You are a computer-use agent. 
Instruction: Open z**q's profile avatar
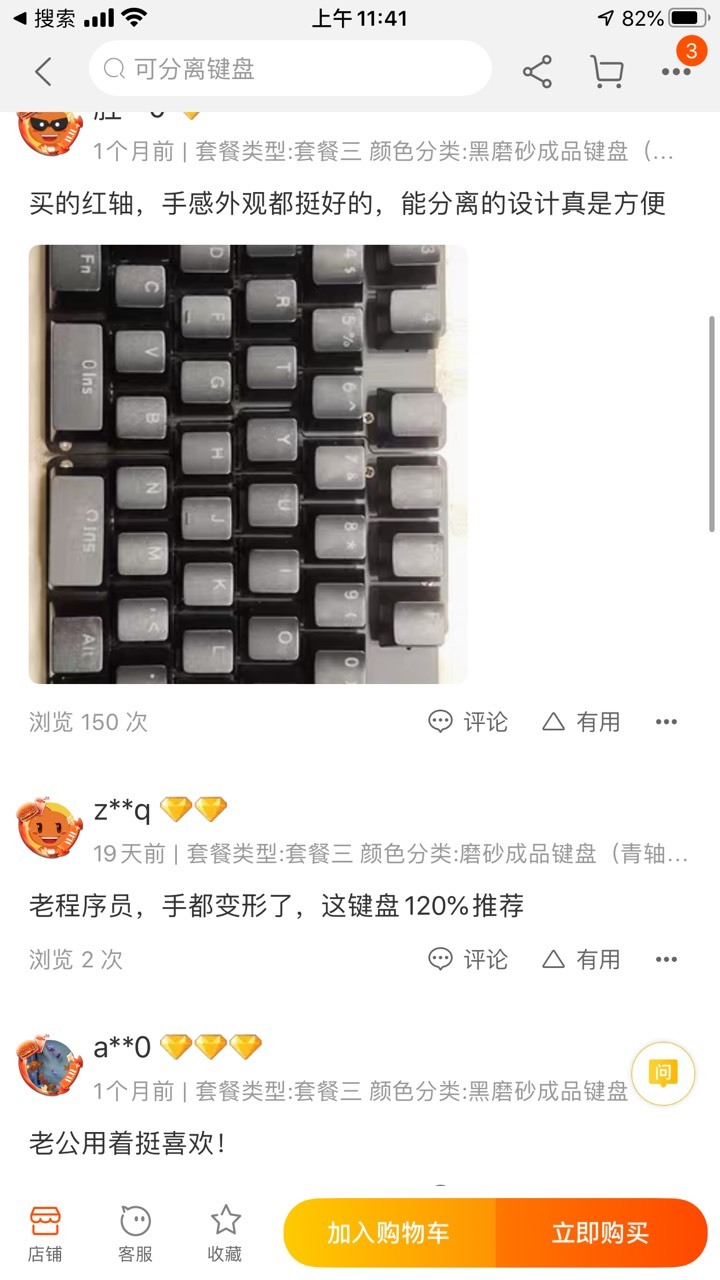point(50,827)
